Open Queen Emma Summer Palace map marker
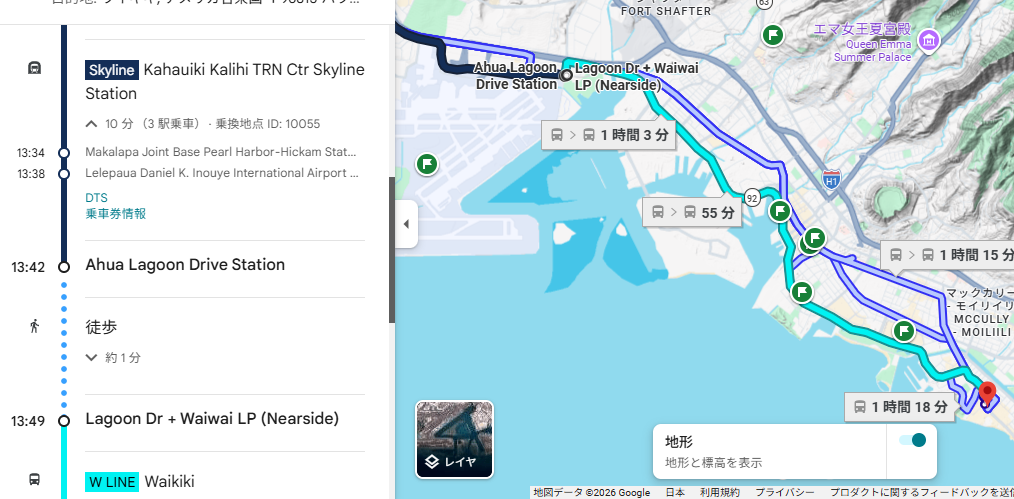This screenshot has height=499, width=1014. pyautogui.click(x=929, y=41)
